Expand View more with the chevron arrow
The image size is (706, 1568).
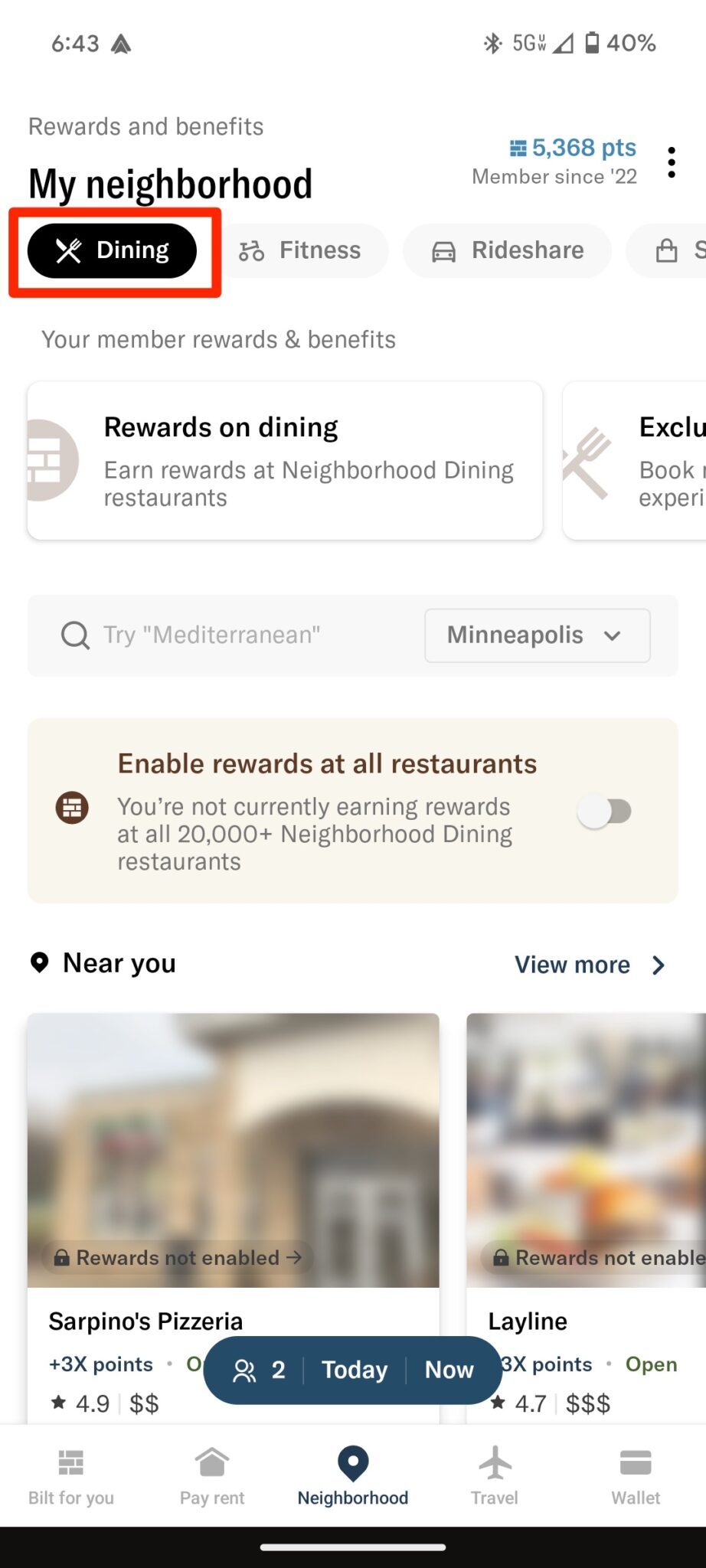pyautogui.click(x=658, y=965)
